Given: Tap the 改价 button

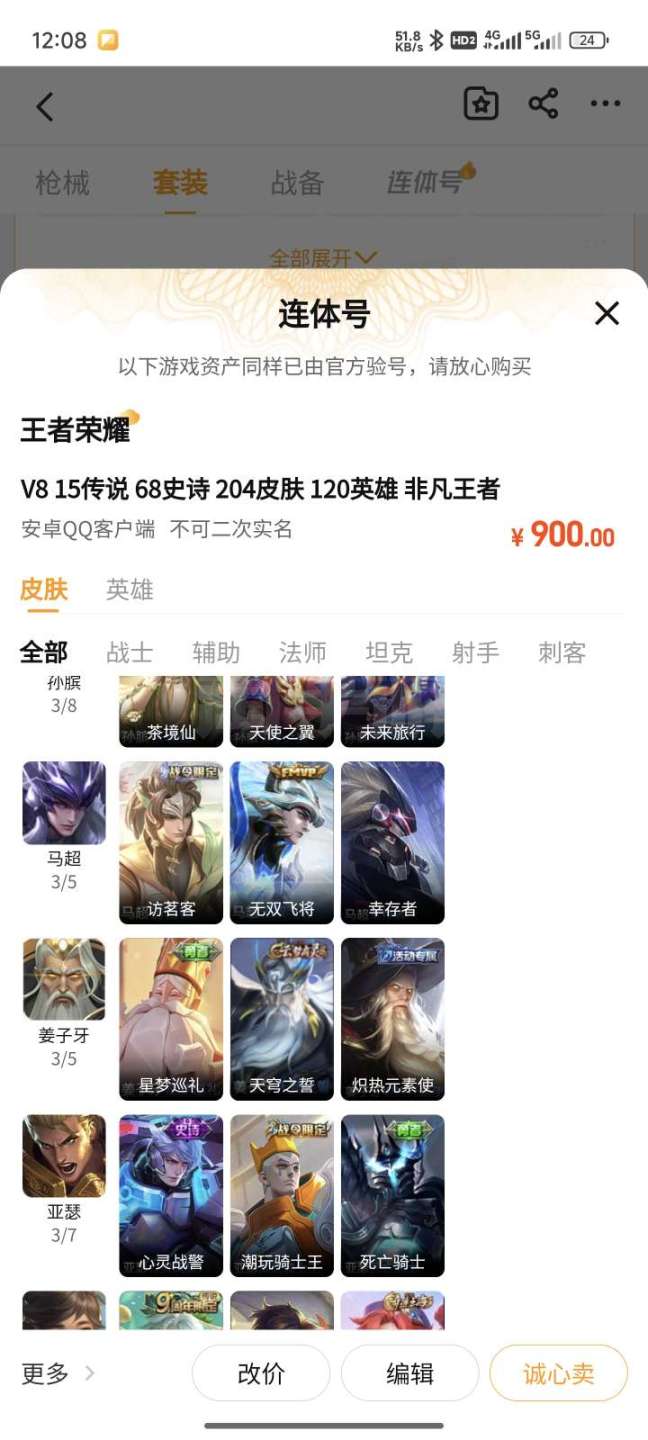Looking at the screenshot, I should 261,1373.
